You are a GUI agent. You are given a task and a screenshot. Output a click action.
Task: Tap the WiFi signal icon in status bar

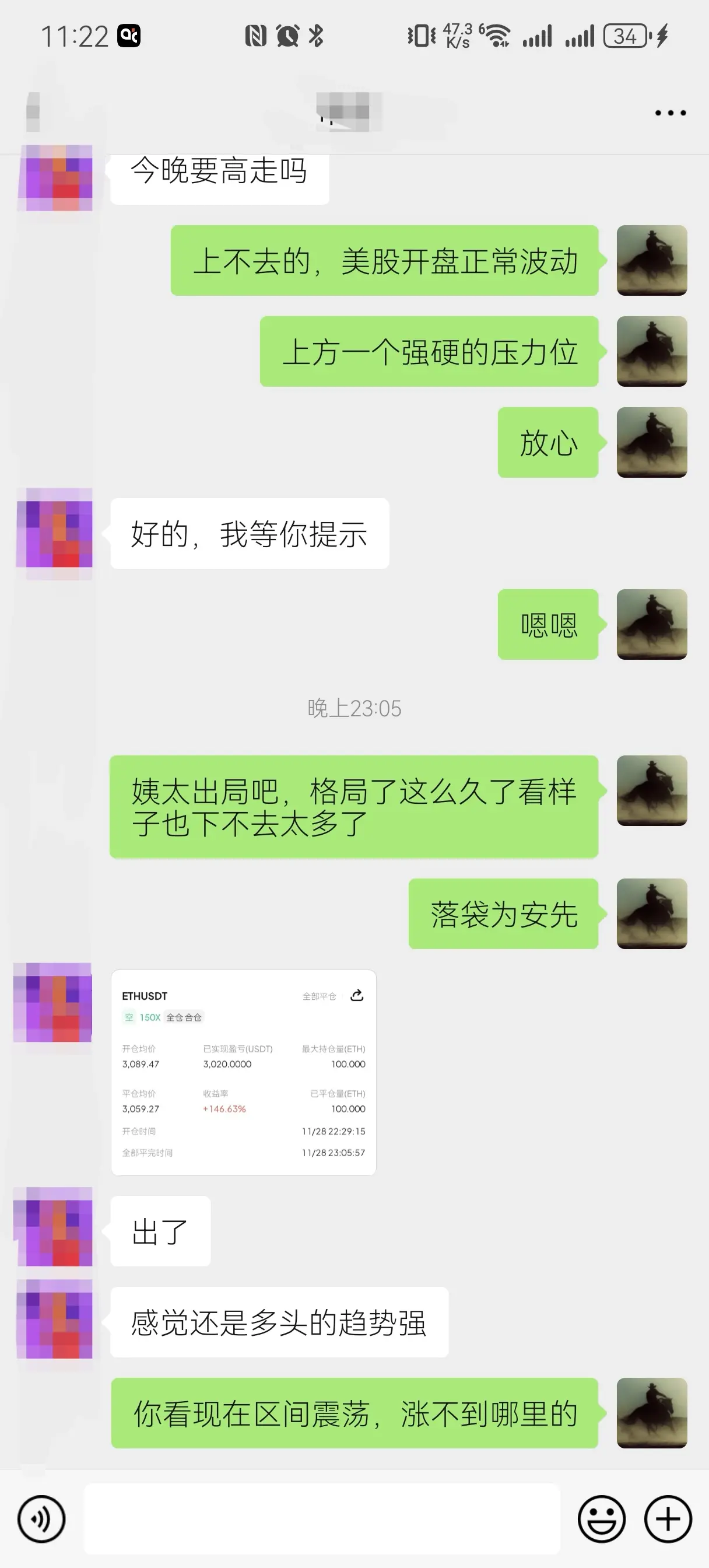click(497, 37)
